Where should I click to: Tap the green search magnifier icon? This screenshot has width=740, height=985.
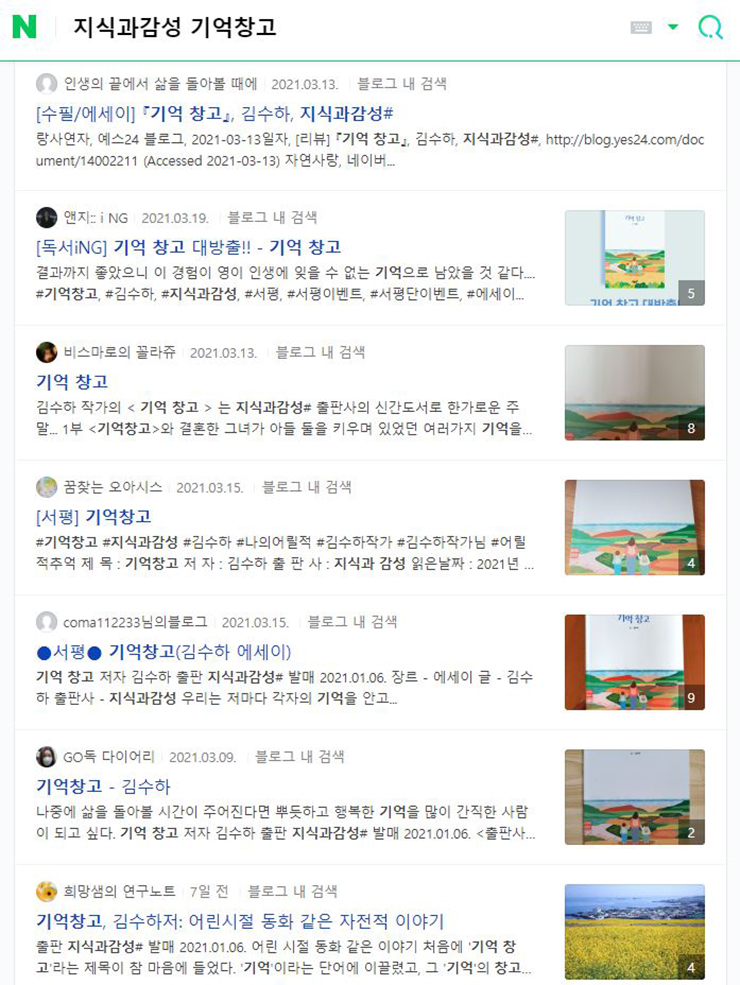pyautogui.click(x=710, y=27)
